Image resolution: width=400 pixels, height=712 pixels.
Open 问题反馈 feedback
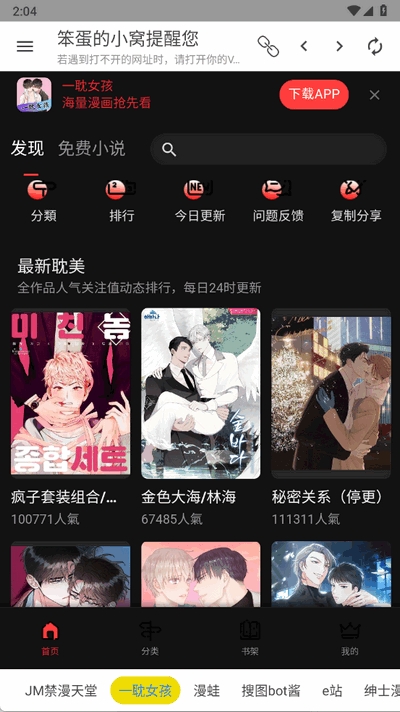(x=278, y=201)
